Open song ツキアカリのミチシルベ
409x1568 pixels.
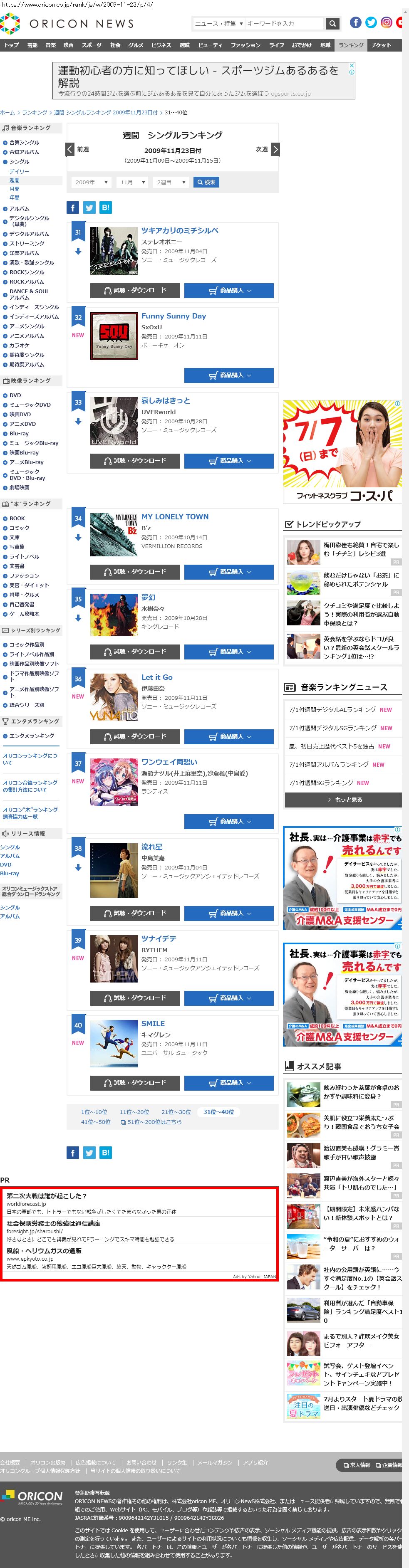(x=179, y=231)
